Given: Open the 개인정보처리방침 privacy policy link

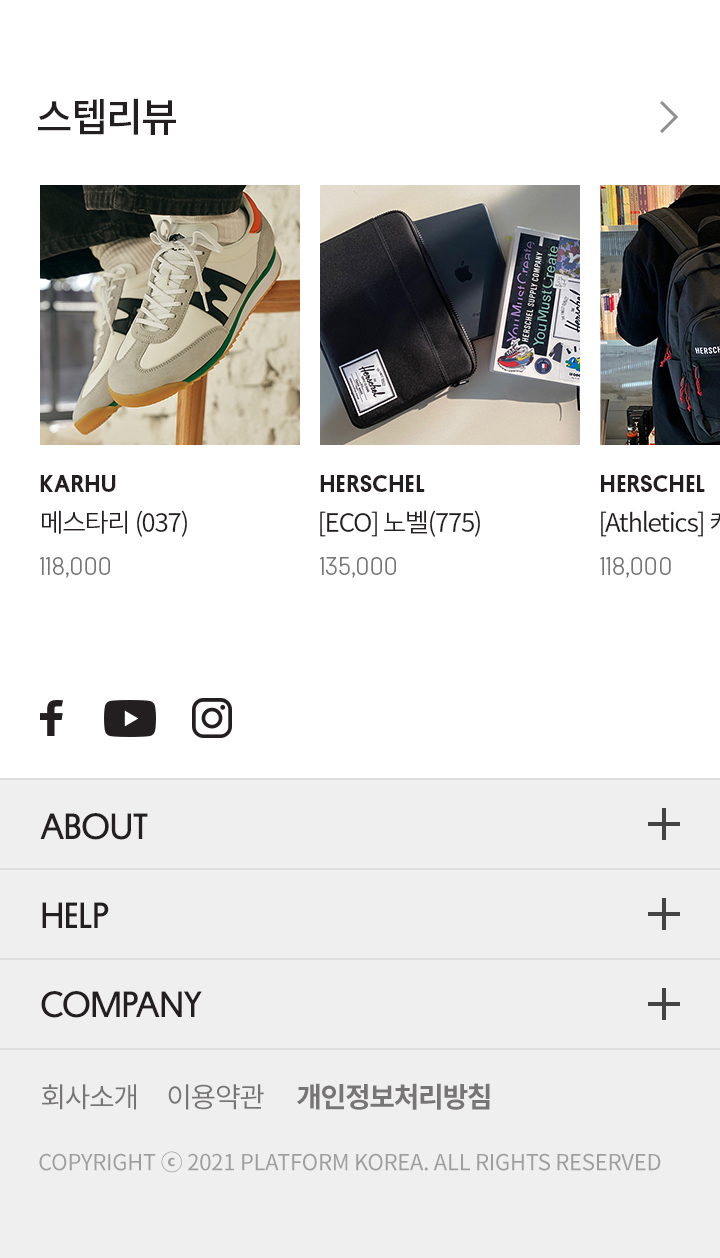Looking at the screenshot, I should coord(393,1096).
